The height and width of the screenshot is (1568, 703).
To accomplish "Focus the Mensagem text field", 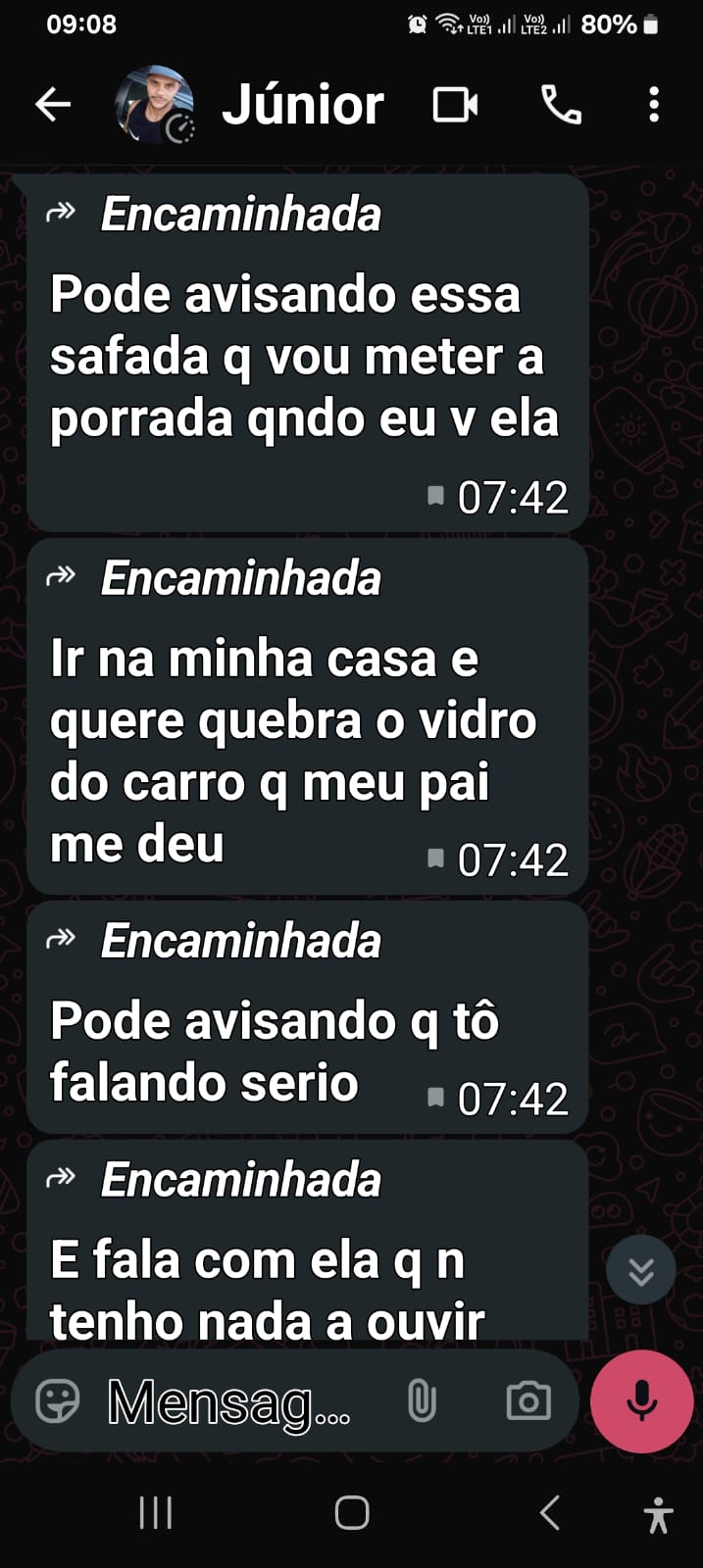I will (x=230, y=1402).
